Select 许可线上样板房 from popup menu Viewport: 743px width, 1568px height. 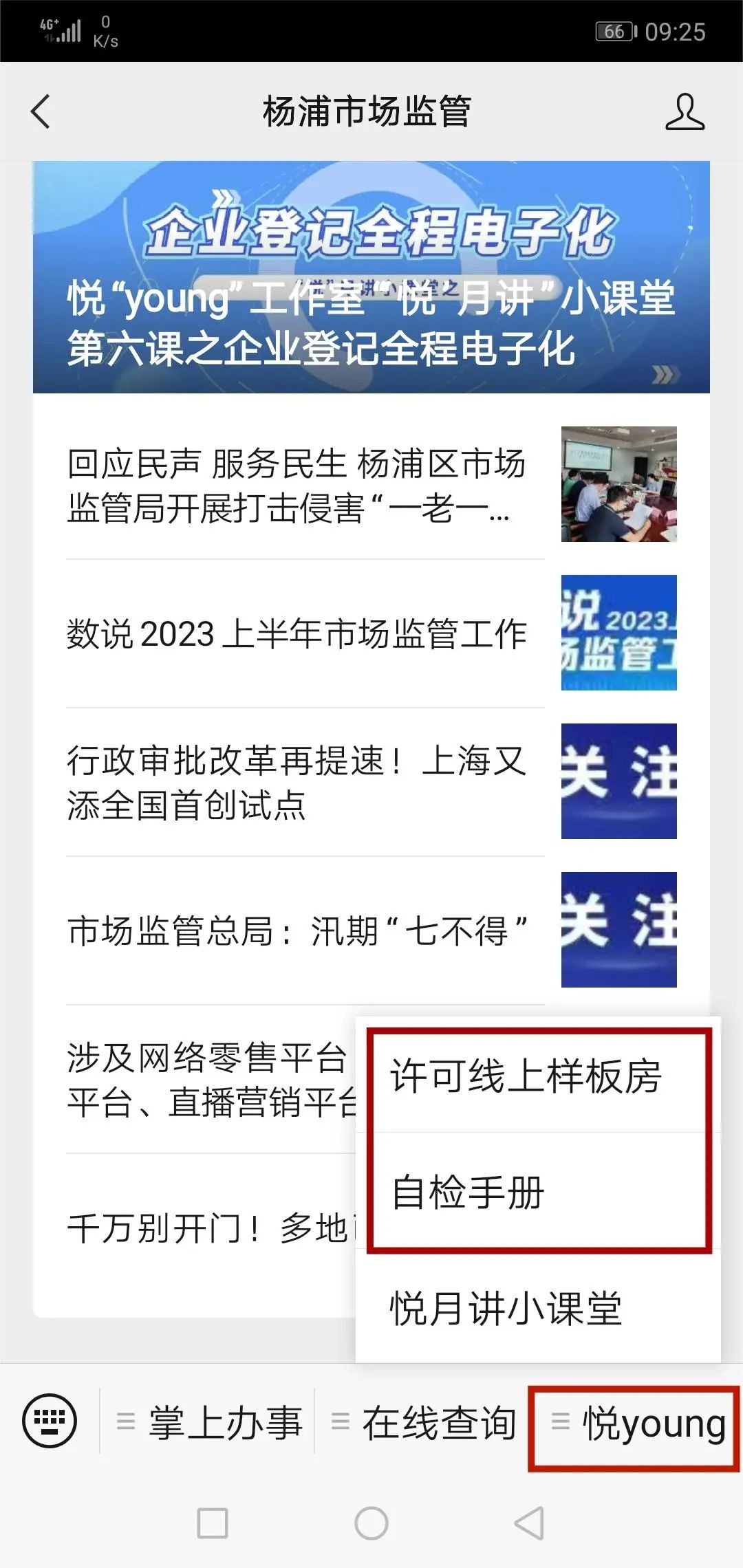click(526, 1076)
